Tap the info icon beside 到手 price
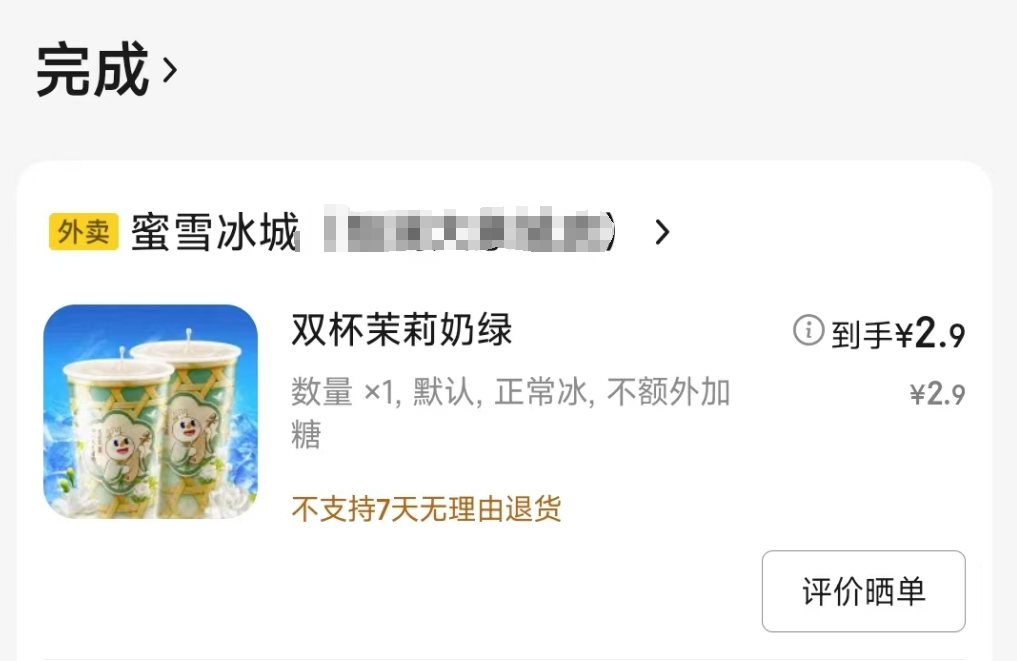This screenshot has width=1017, height=661. [808, 331]
